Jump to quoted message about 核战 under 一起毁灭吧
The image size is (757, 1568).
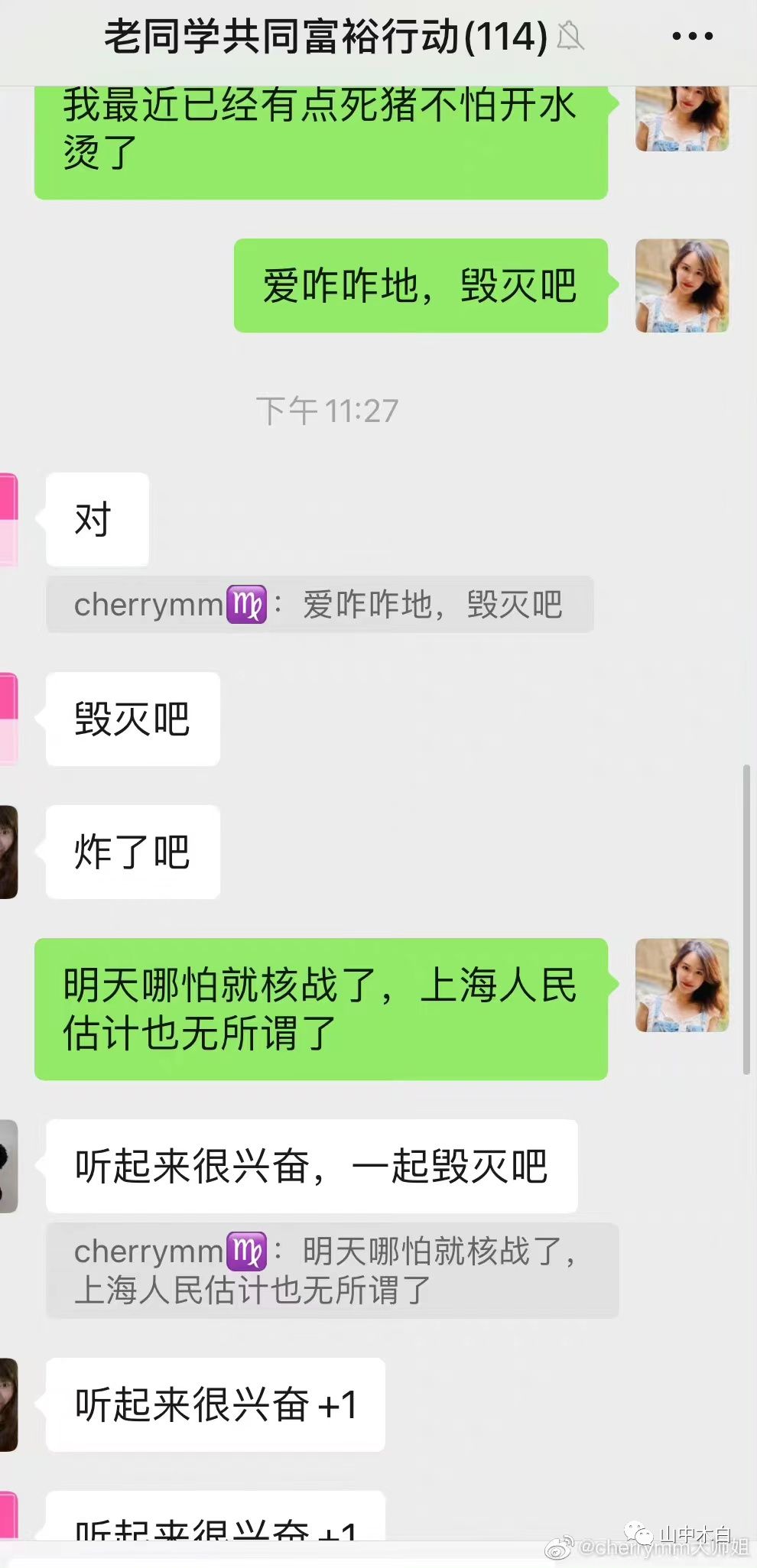(332, 1270)
